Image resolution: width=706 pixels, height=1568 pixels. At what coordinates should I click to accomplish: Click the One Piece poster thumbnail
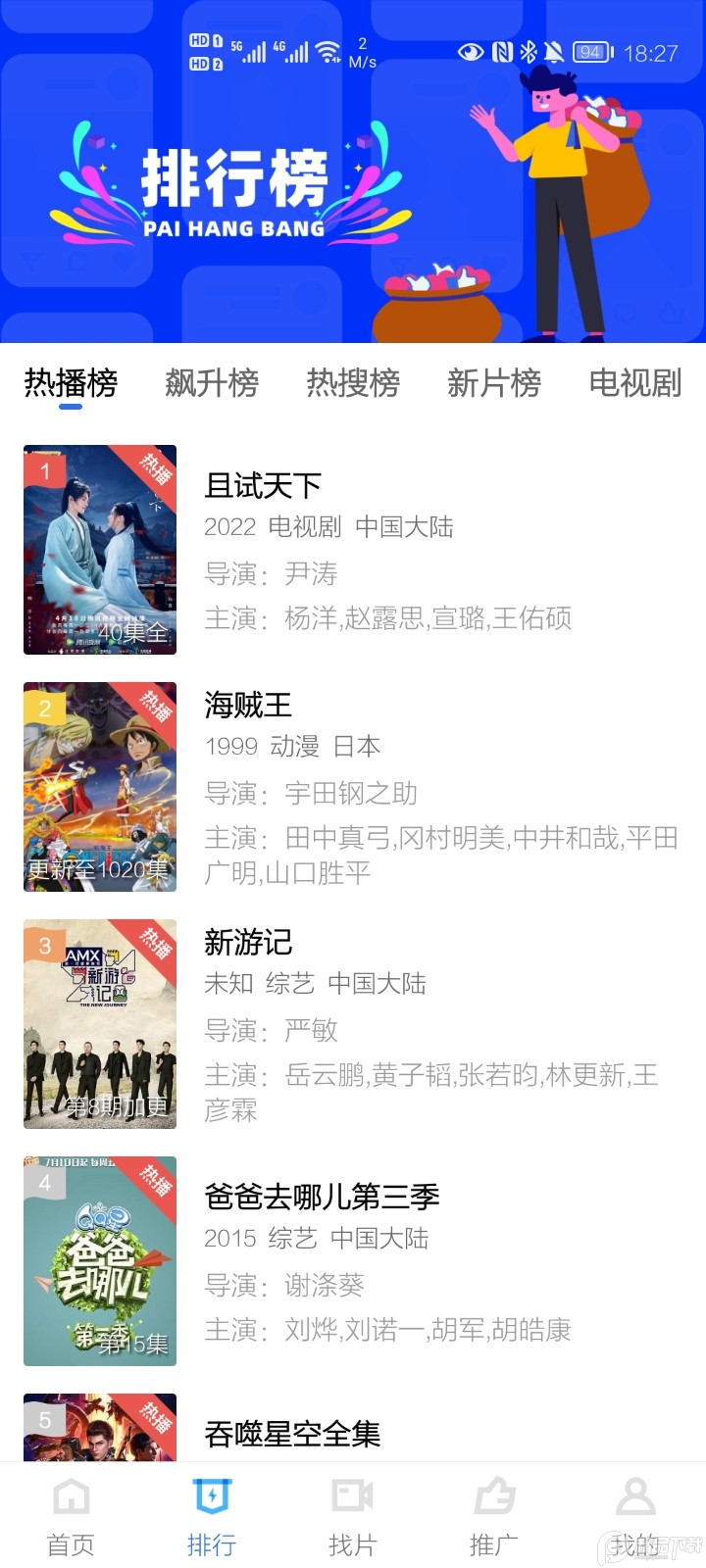click(x=99, y=787)
